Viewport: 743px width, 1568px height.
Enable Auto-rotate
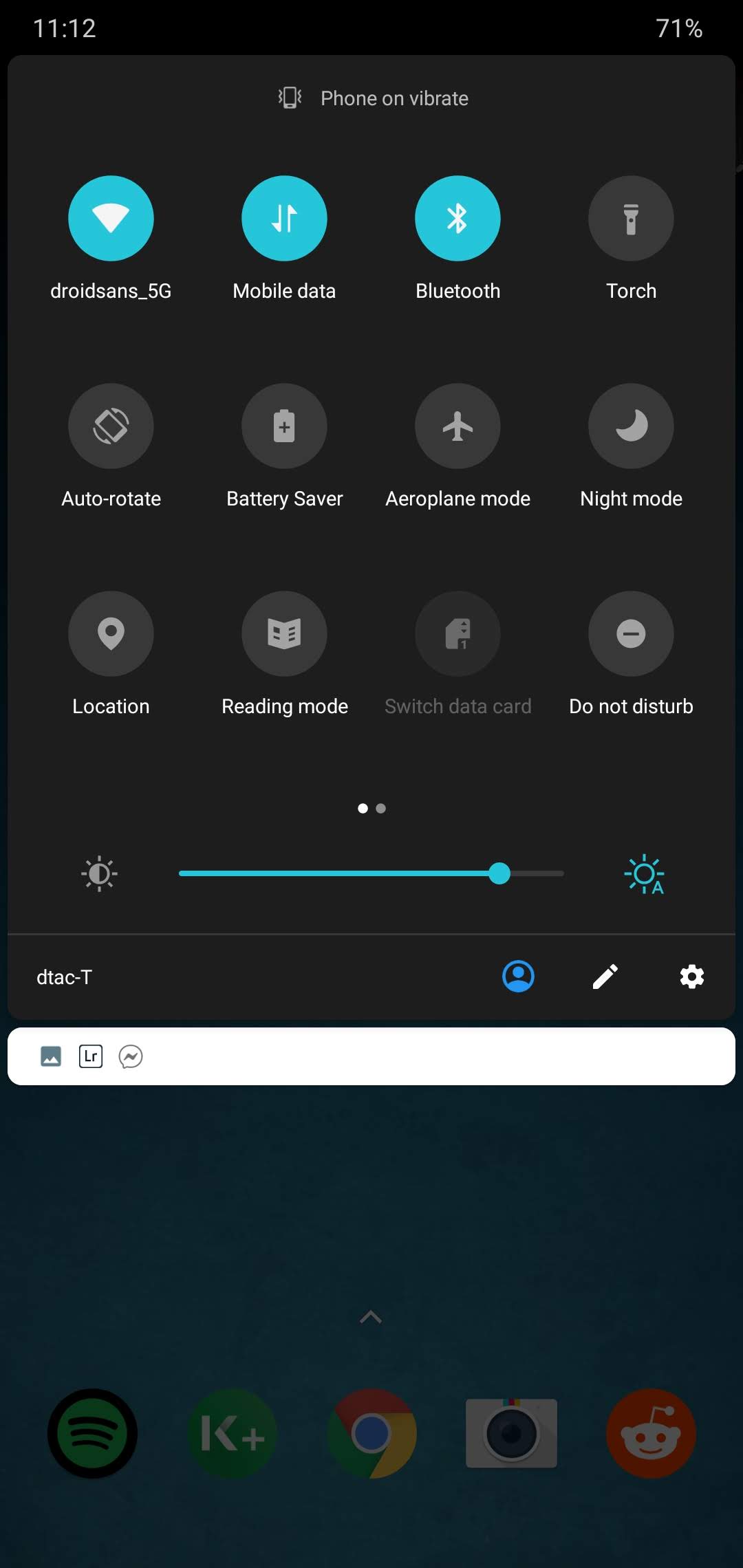pyautogui.click(x=111, y=426)
